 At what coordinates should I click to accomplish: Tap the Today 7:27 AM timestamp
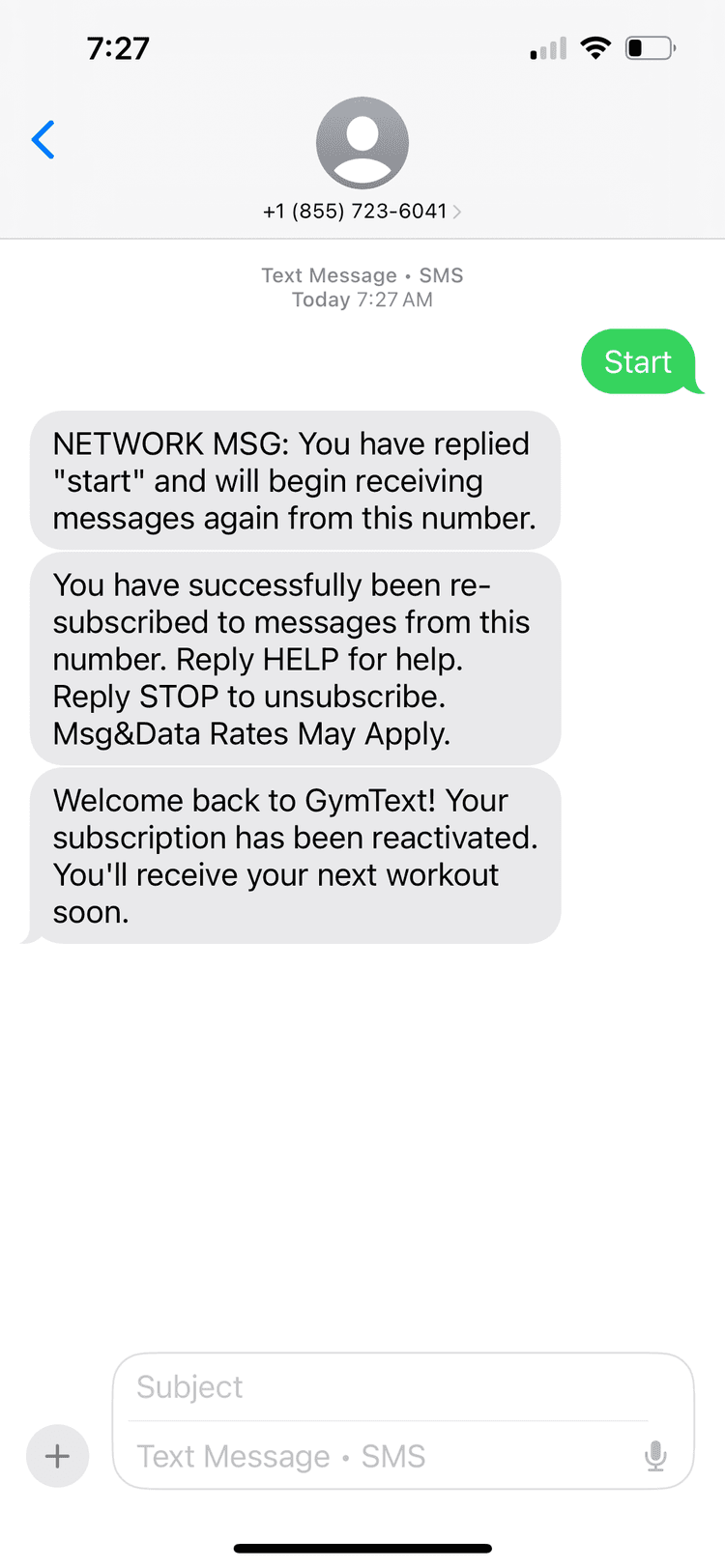[x=362, y=299]
